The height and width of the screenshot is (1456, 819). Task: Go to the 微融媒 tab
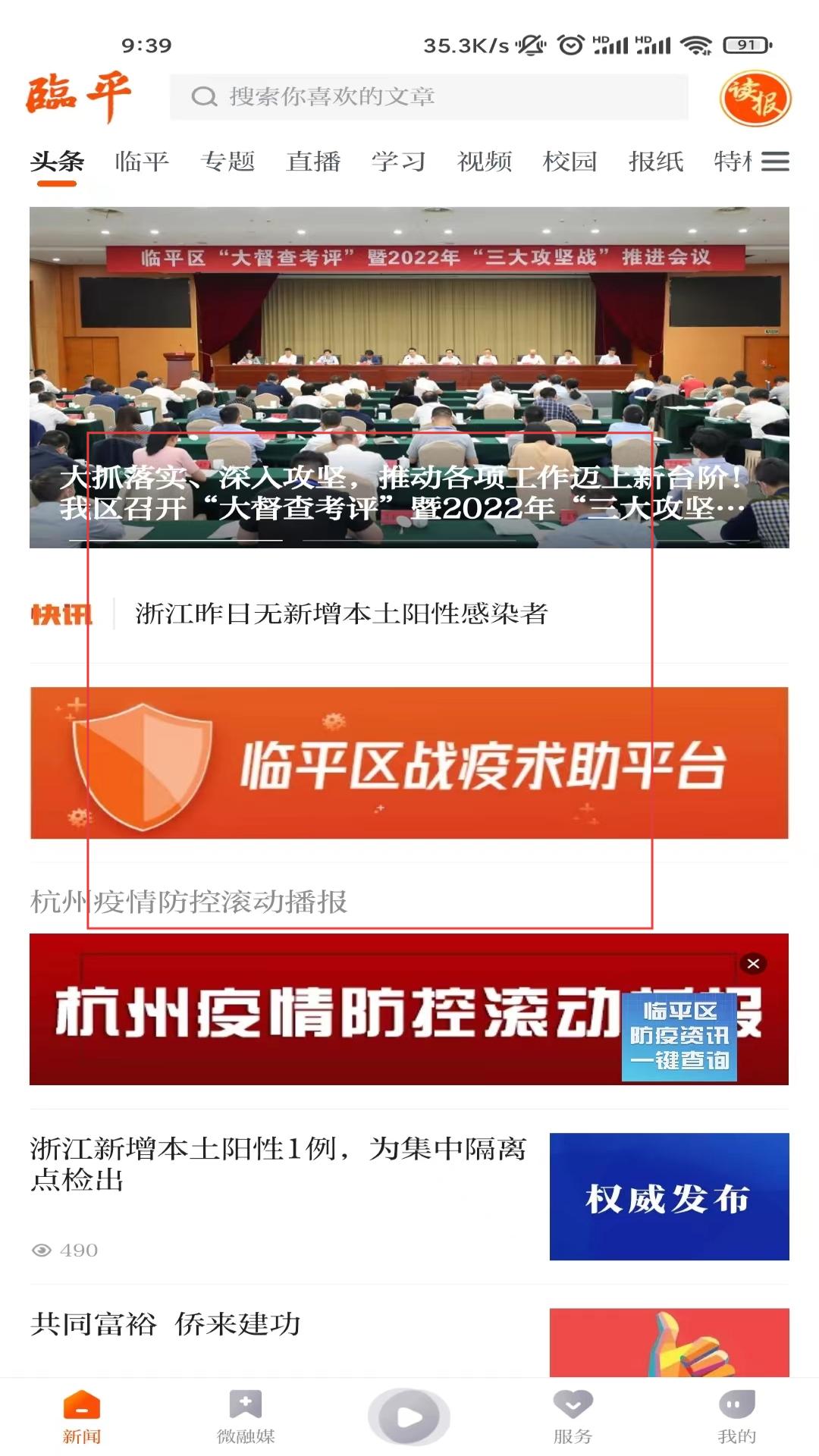(x=246, y=1417)
